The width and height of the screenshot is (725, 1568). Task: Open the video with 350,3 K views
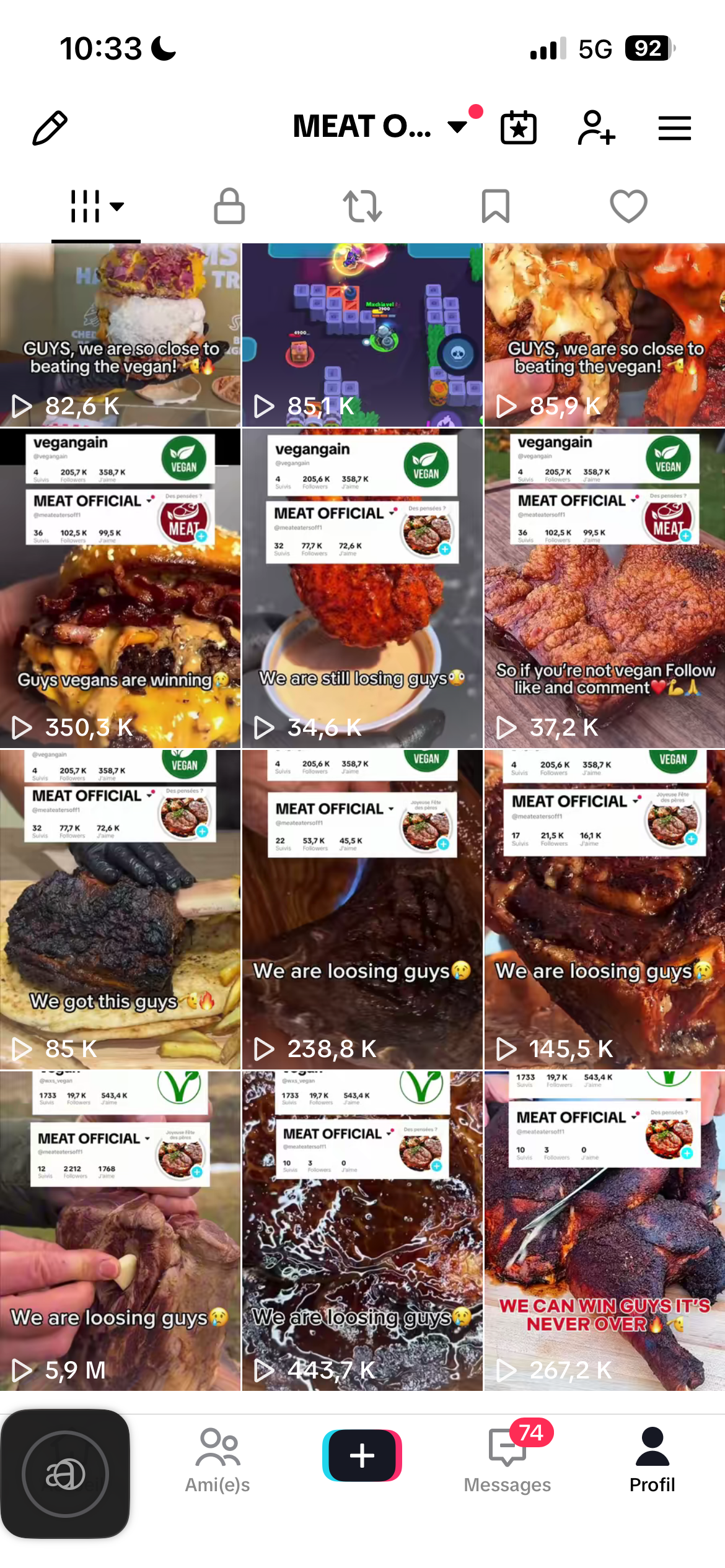120,588
